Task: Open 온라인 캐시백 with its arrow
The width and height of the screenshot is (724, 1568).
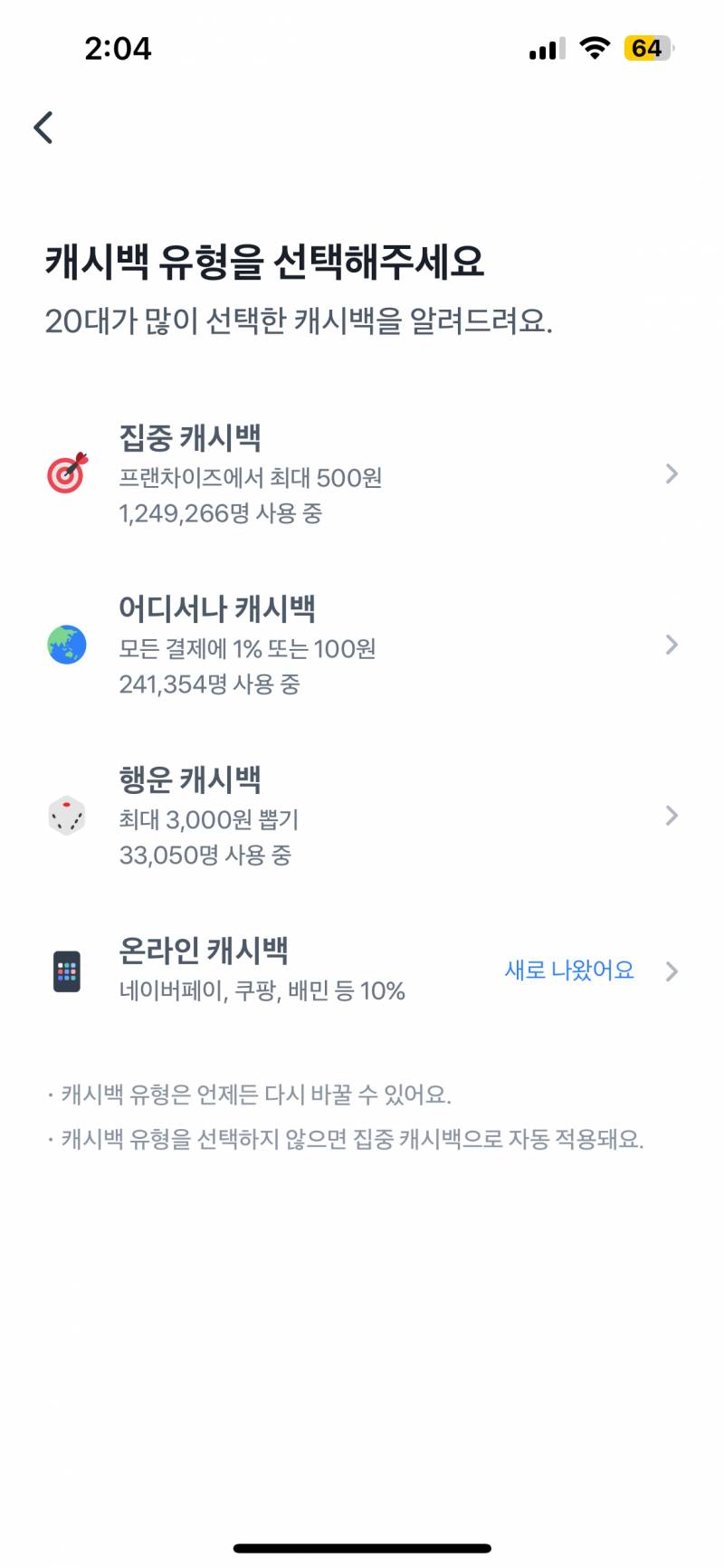Action: pyautogui.click(x=672, y=971)
